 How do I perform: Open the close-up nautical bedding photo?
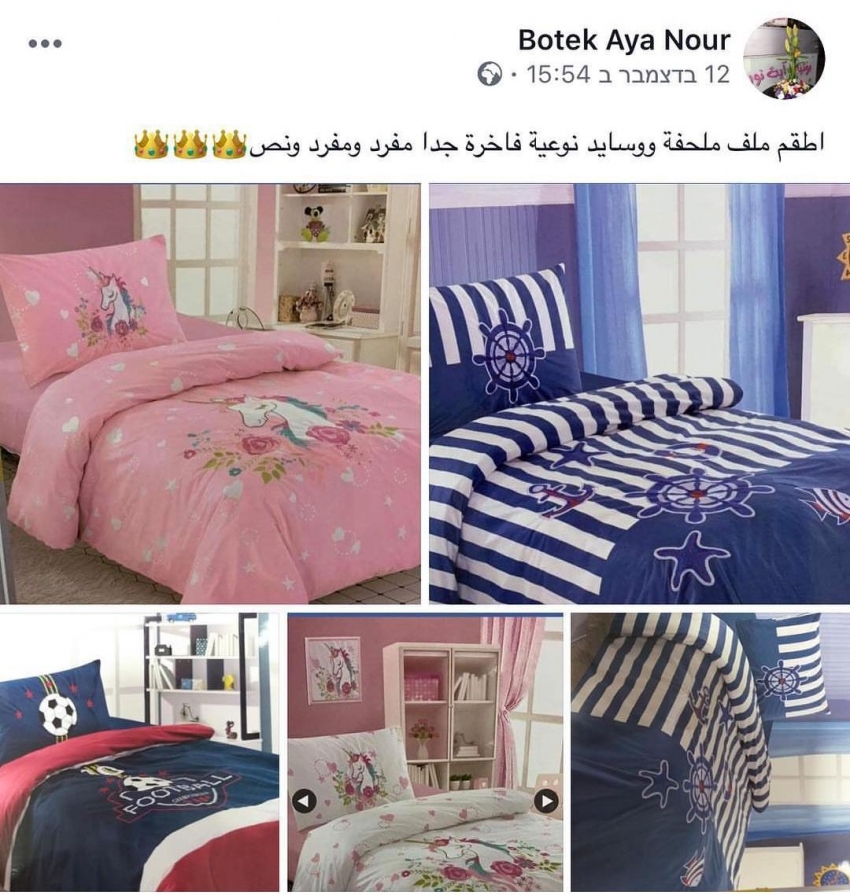(710, 752)
